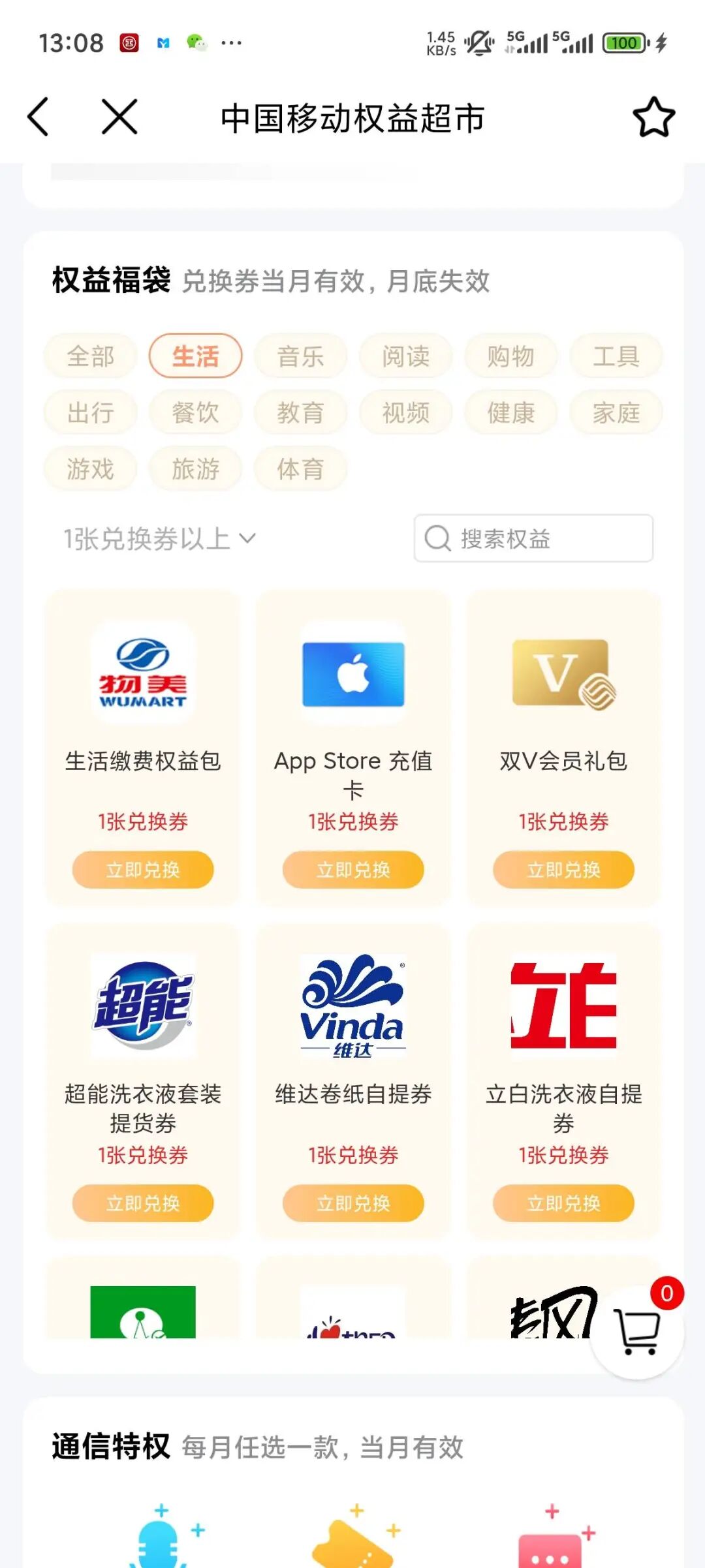Select the 游戏 category chip
This screenshot has height=1568, width=705.
(90, 469)
